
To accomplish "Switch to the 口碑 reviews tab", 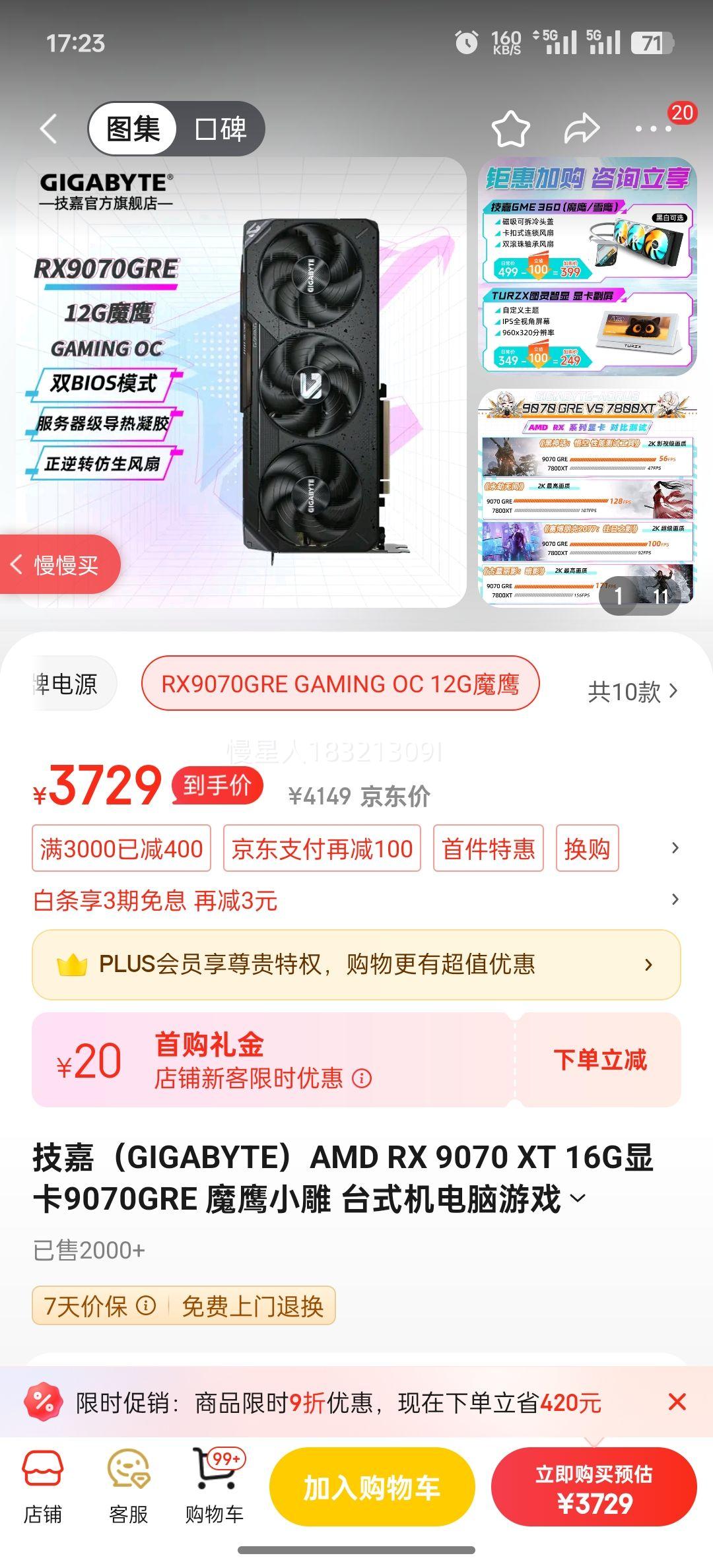I will [x=221, y=129].
